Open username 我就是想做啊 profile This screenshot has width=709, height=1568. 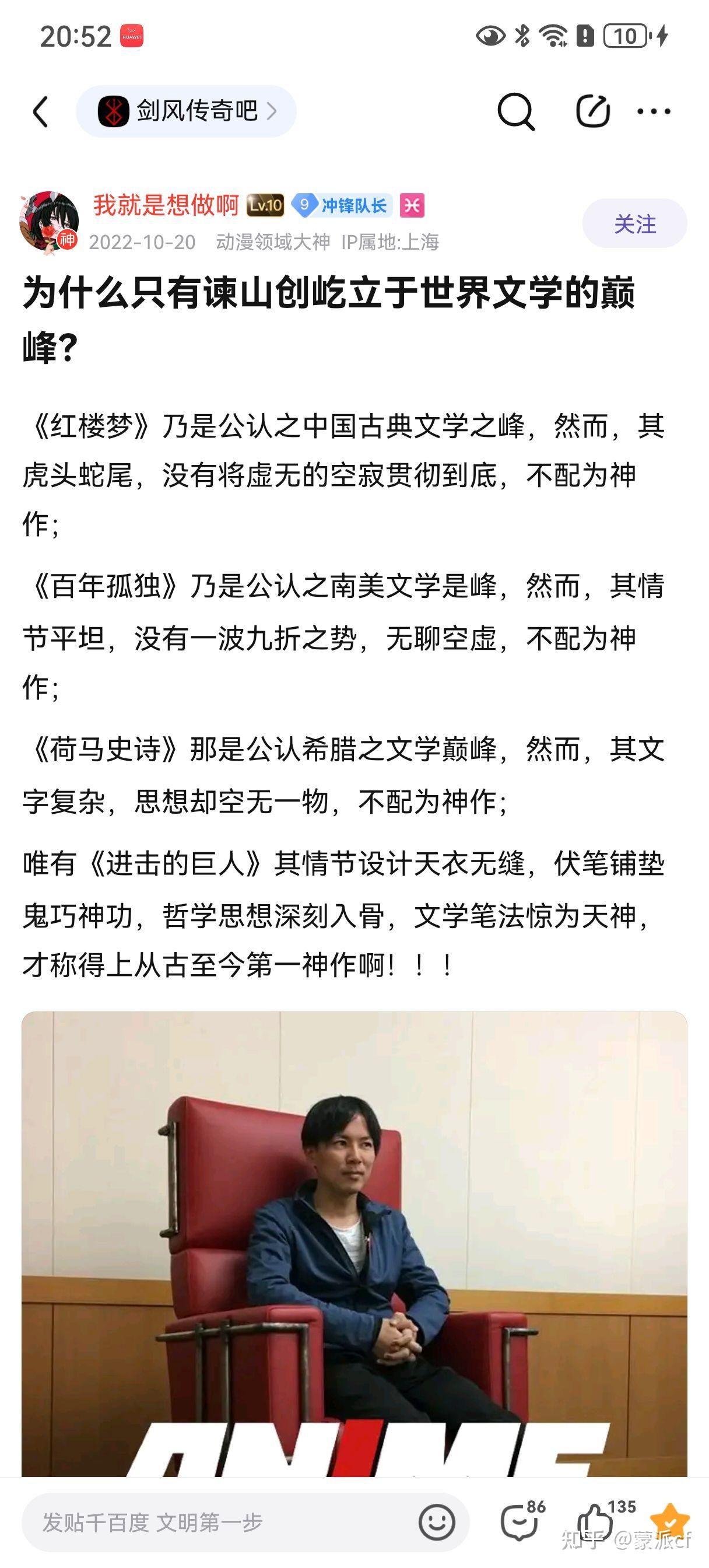click(x=166, y=205)
